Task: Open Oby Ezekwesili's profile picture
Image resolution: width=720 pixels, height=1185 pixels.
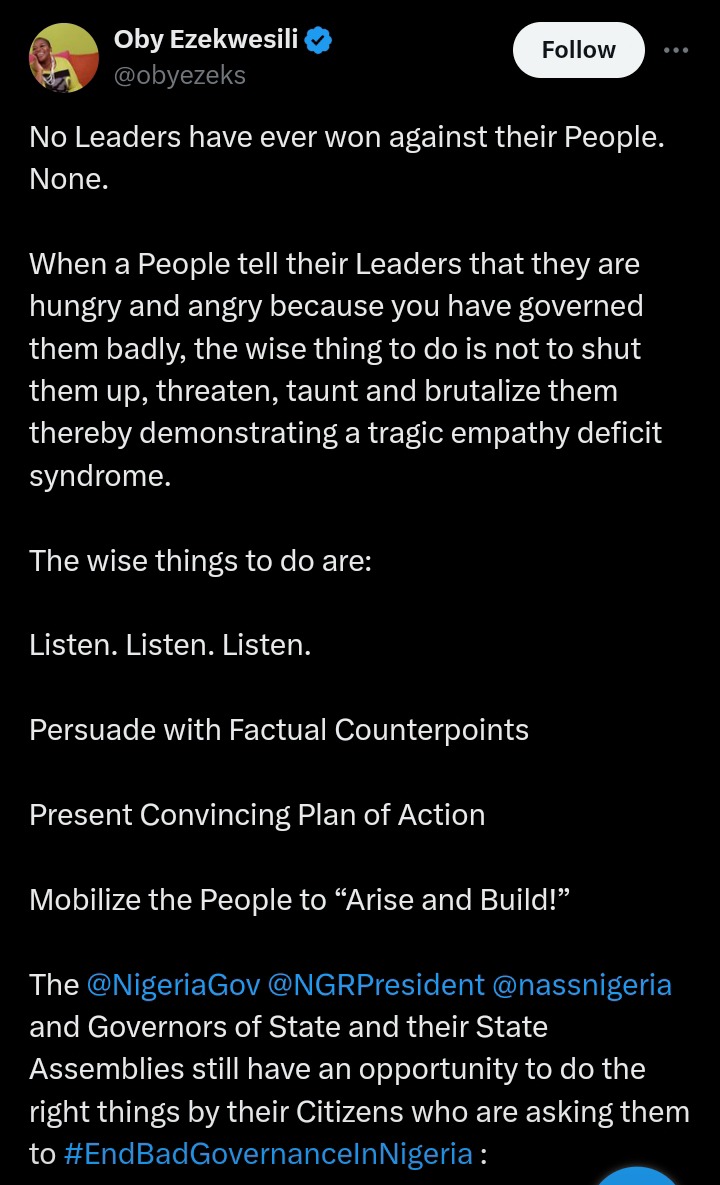Action: (63, 57)
